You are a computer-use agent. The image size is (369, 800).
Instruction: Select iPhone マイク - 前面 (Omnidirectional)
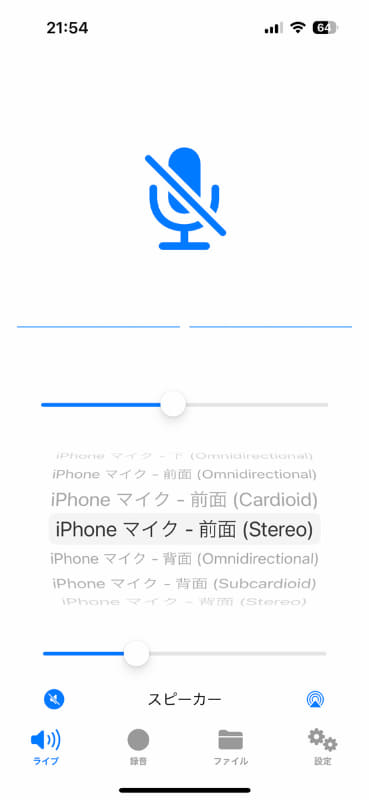pos(184,474)
